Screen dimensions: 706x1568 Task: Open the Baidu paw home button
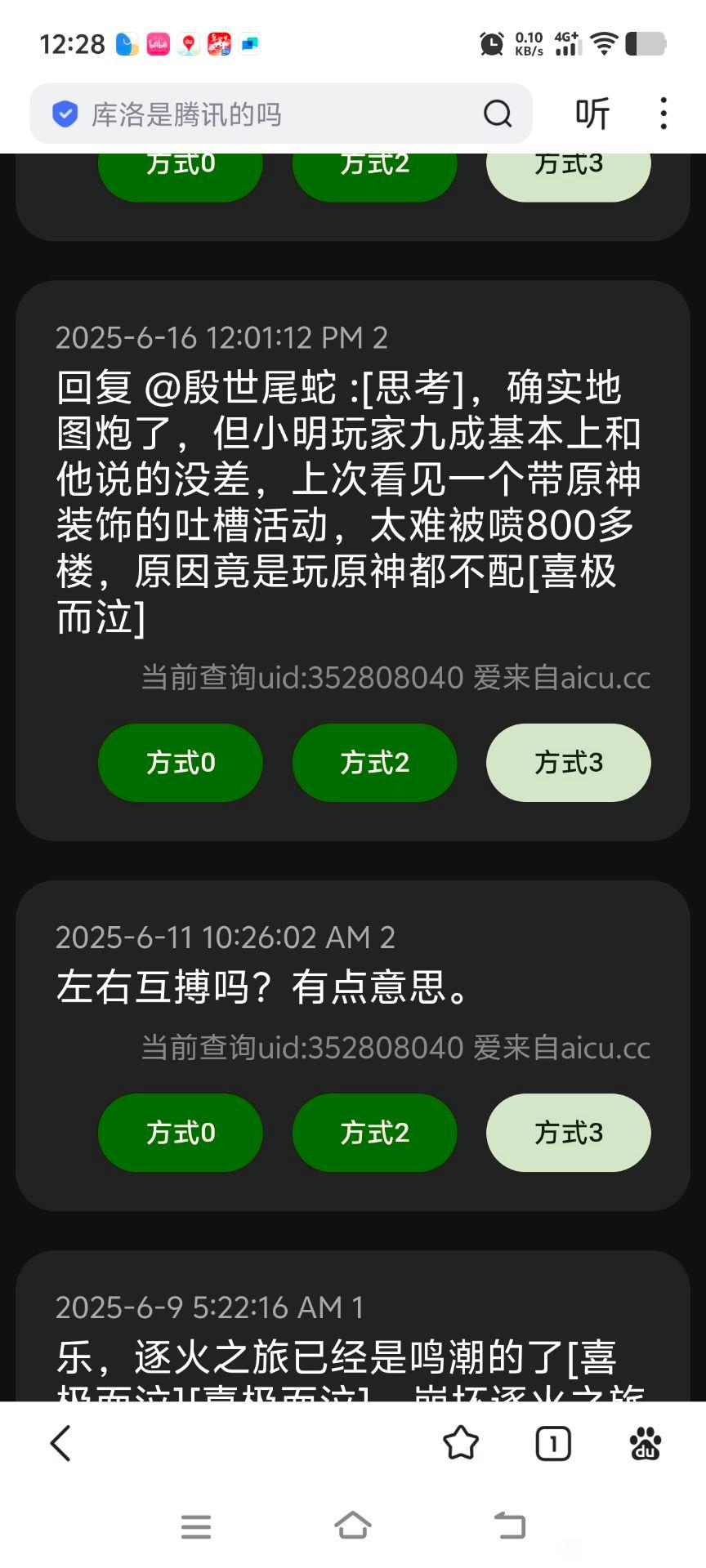pos(646,1443)
